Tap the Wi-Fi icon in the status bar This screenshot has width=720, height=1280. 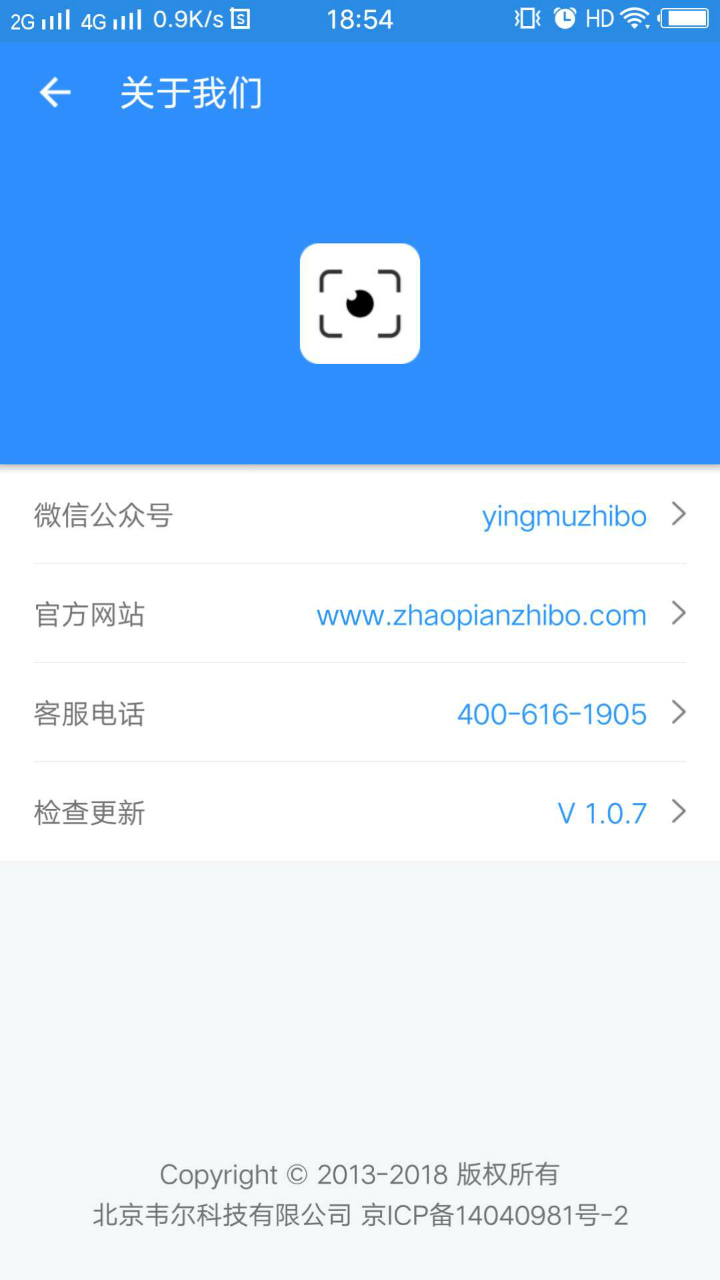point(635,17)
